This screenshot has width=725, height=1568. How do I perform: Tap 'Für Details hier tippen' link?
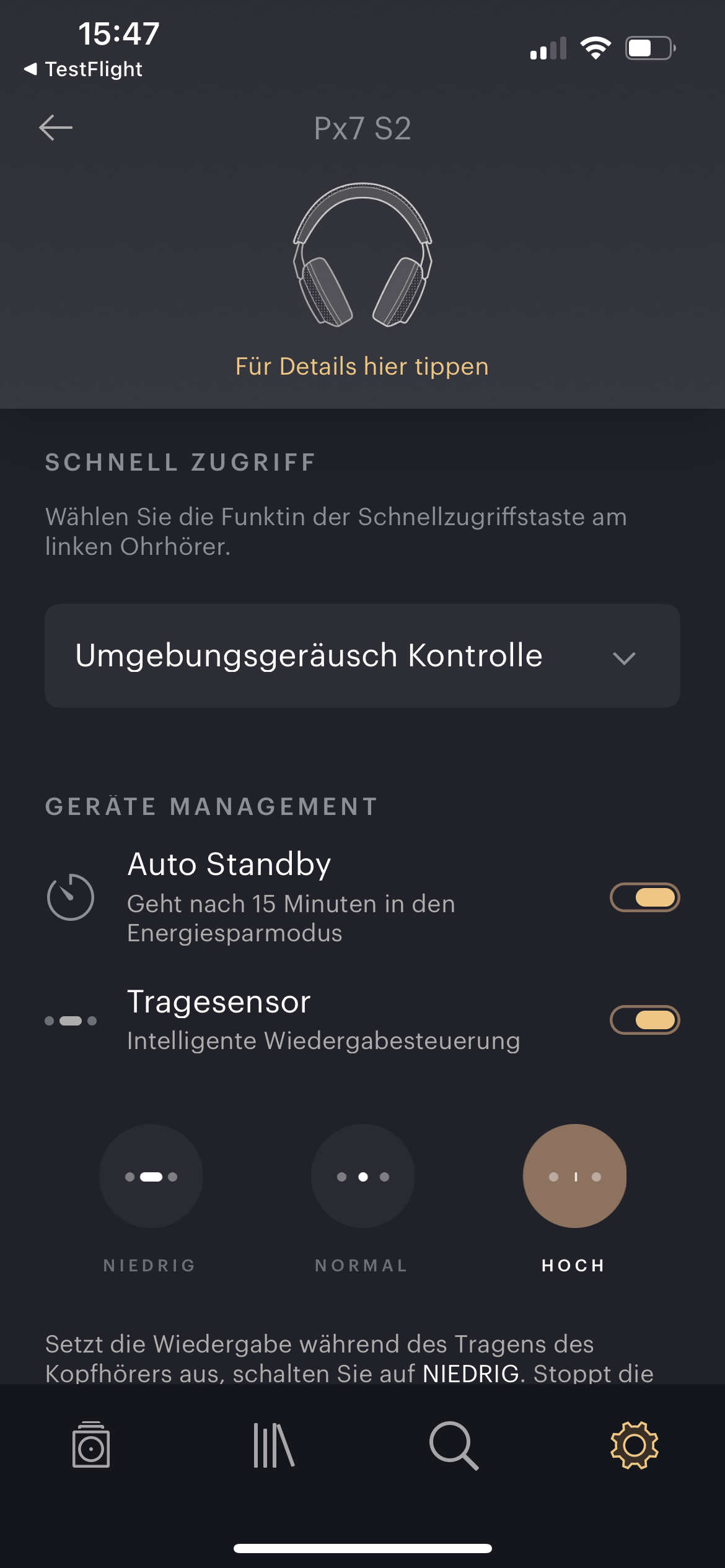(x=362, y=366)
